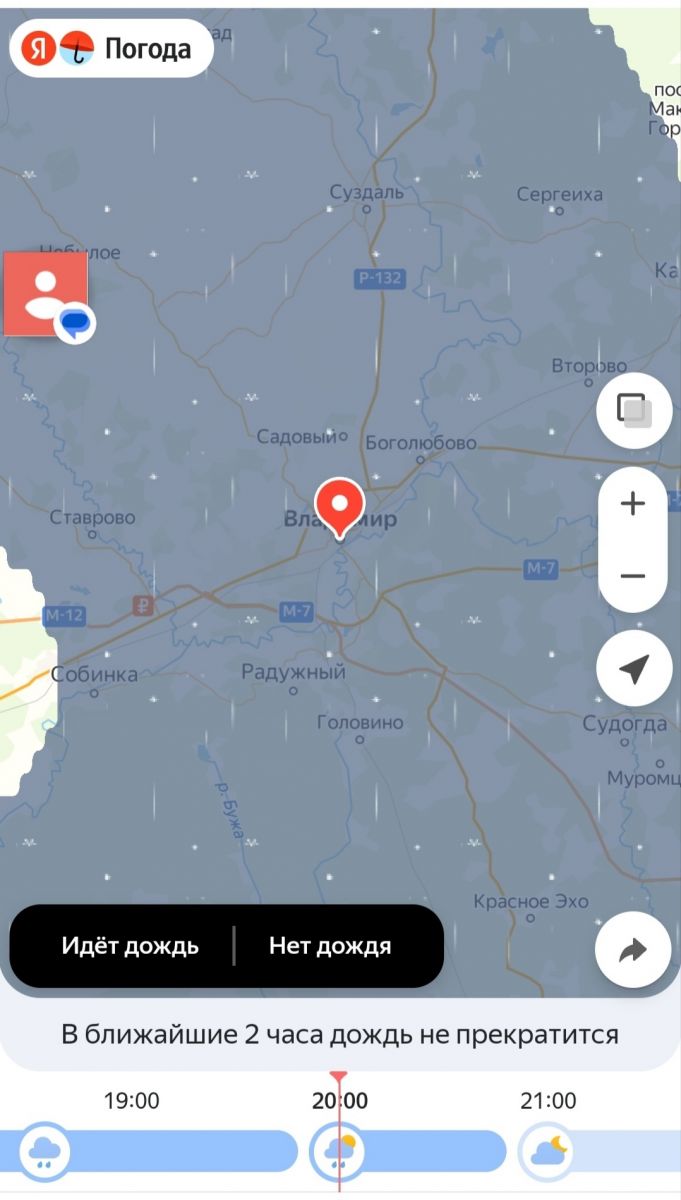Jump to 21:00 on the timeline
Image resolution: width=681 pixels, height=1200 pixels.
(x=548, y=1101)
